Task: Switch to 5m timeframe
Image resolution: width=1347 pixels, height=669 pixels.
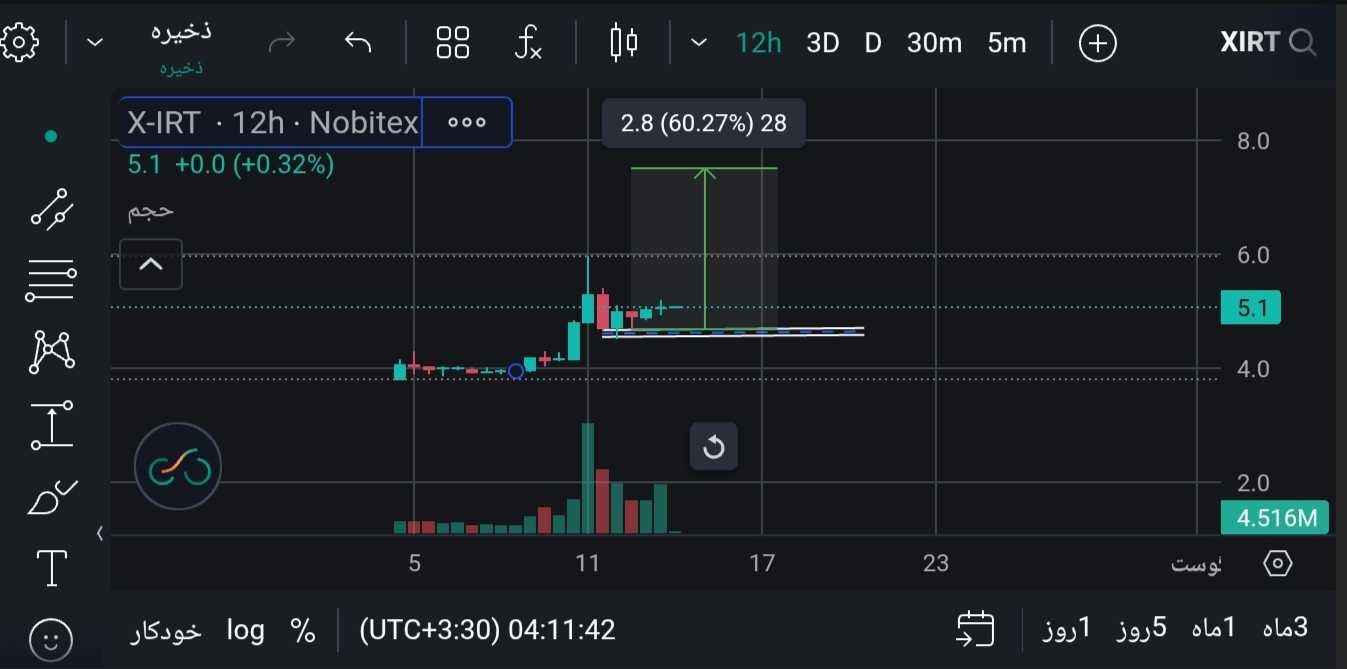Action: tap(1006, 43)
